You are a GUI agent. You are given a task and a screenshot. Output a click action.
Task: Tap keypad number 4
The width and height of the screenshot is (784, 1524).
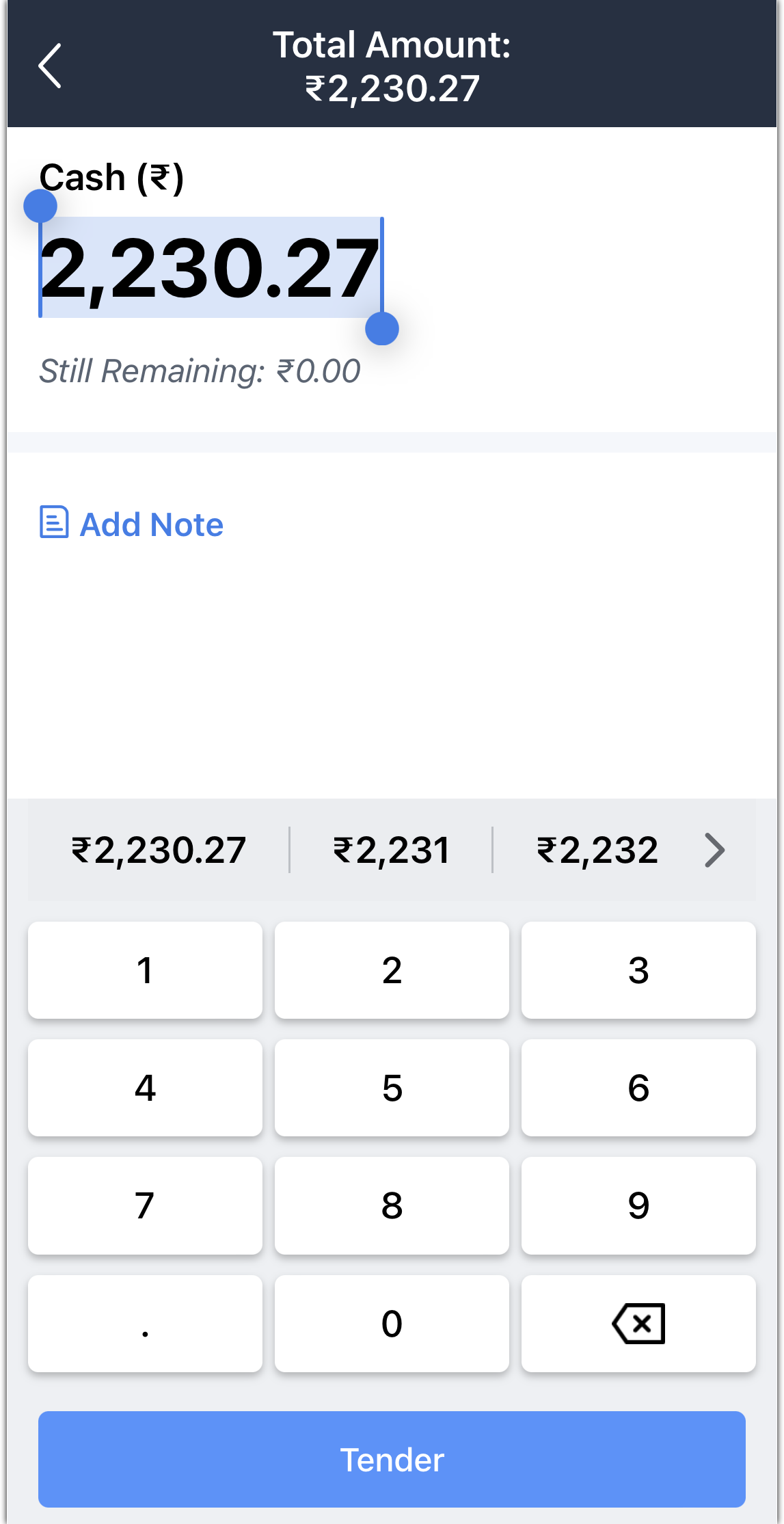[x=145, y=1087]
